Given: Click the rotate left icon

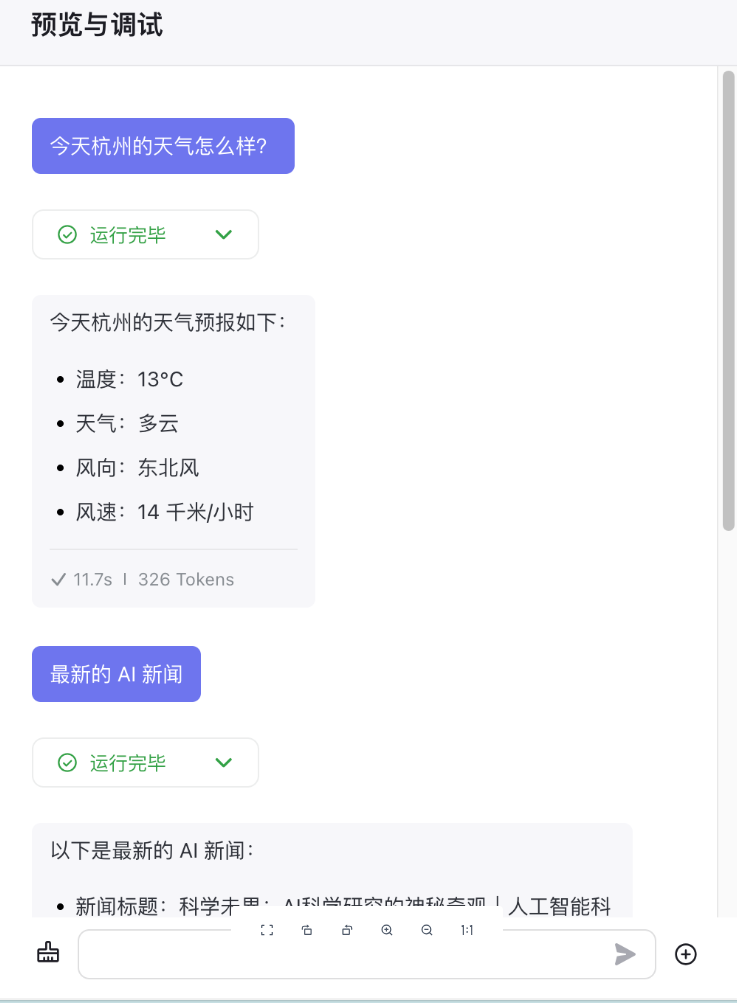Looking at the screenshot, I should pyautogui.click(x=307, y=930).
